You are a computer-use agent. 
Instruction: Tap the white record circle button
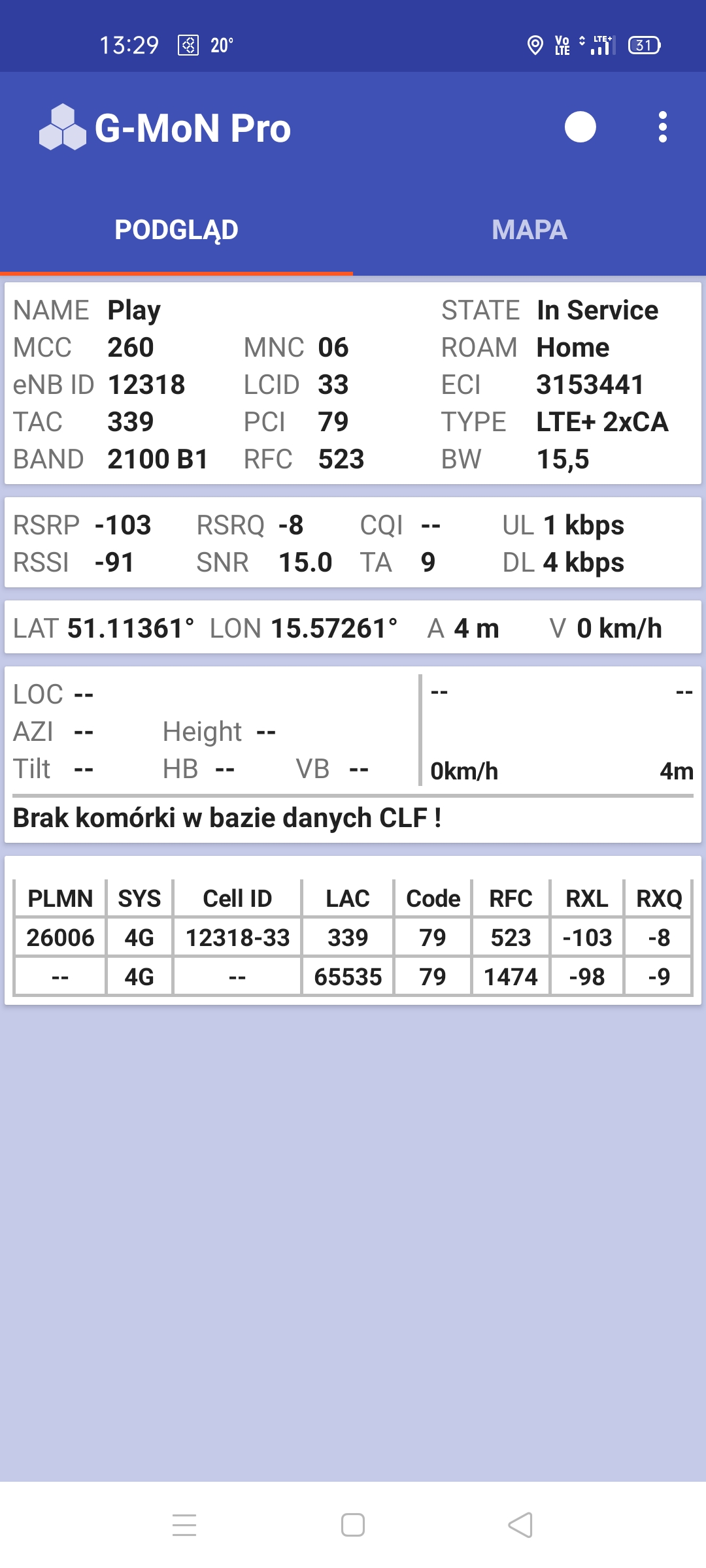click(x=580, y=127)
